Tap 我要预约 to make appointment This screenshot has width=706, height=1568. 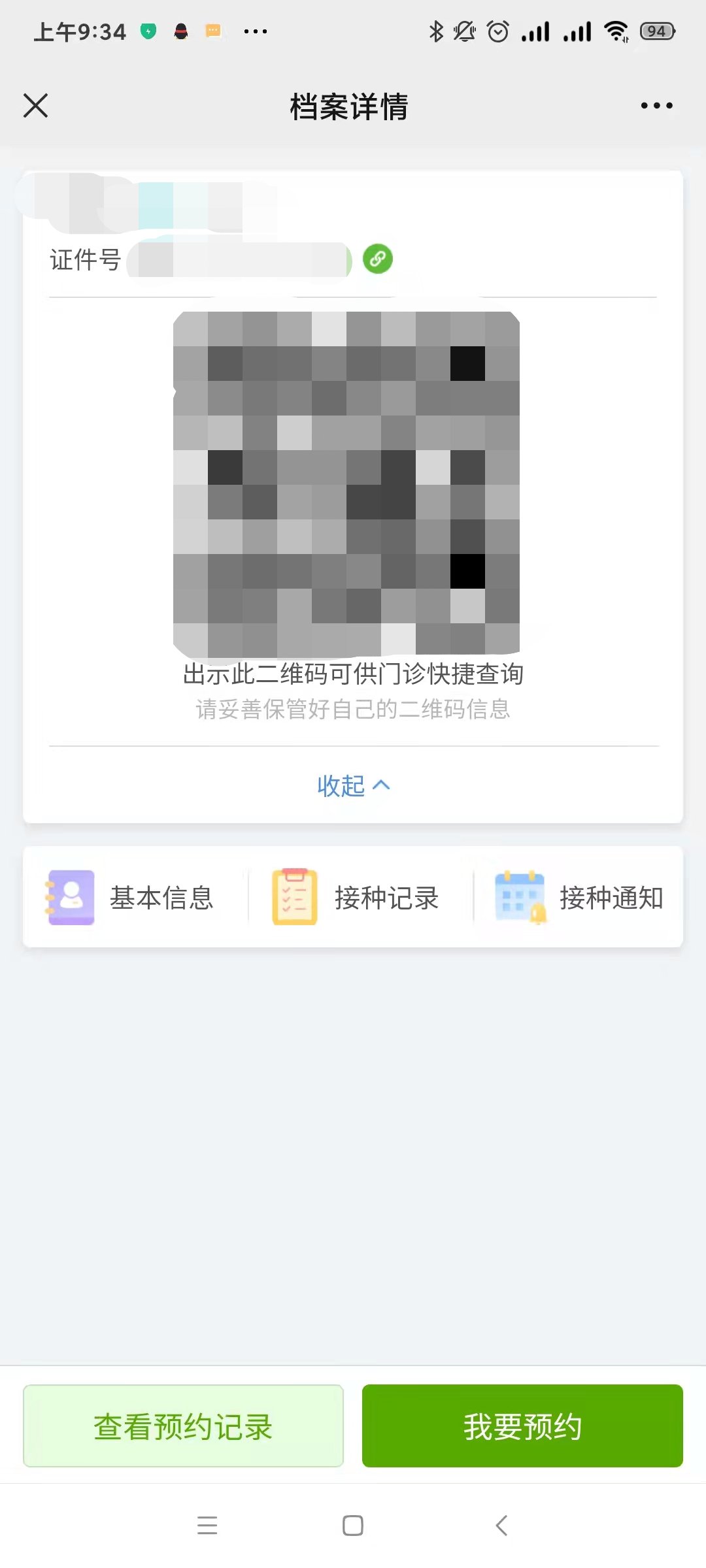[522, 1426]
